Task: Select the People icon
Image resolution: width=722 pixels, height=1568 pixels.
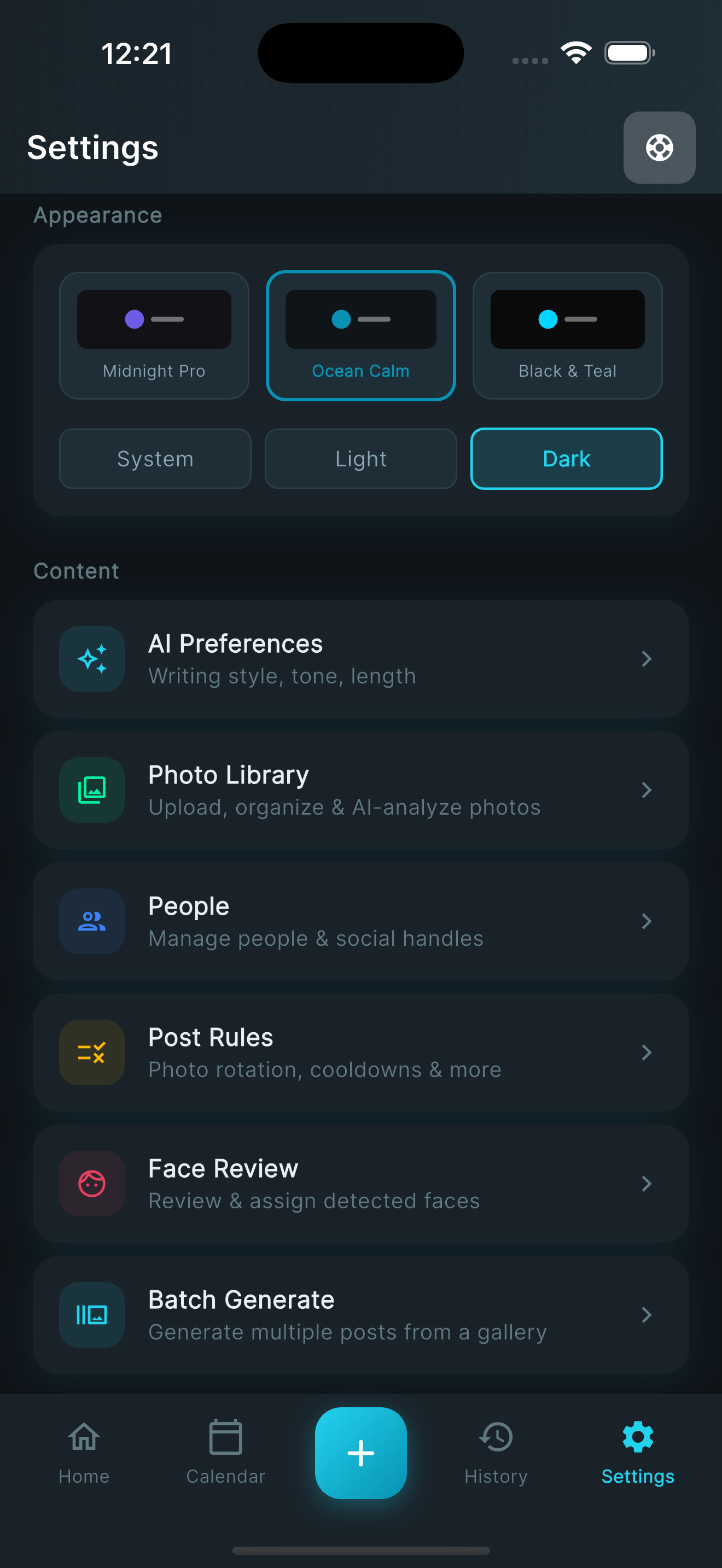Action: point(91,921)
